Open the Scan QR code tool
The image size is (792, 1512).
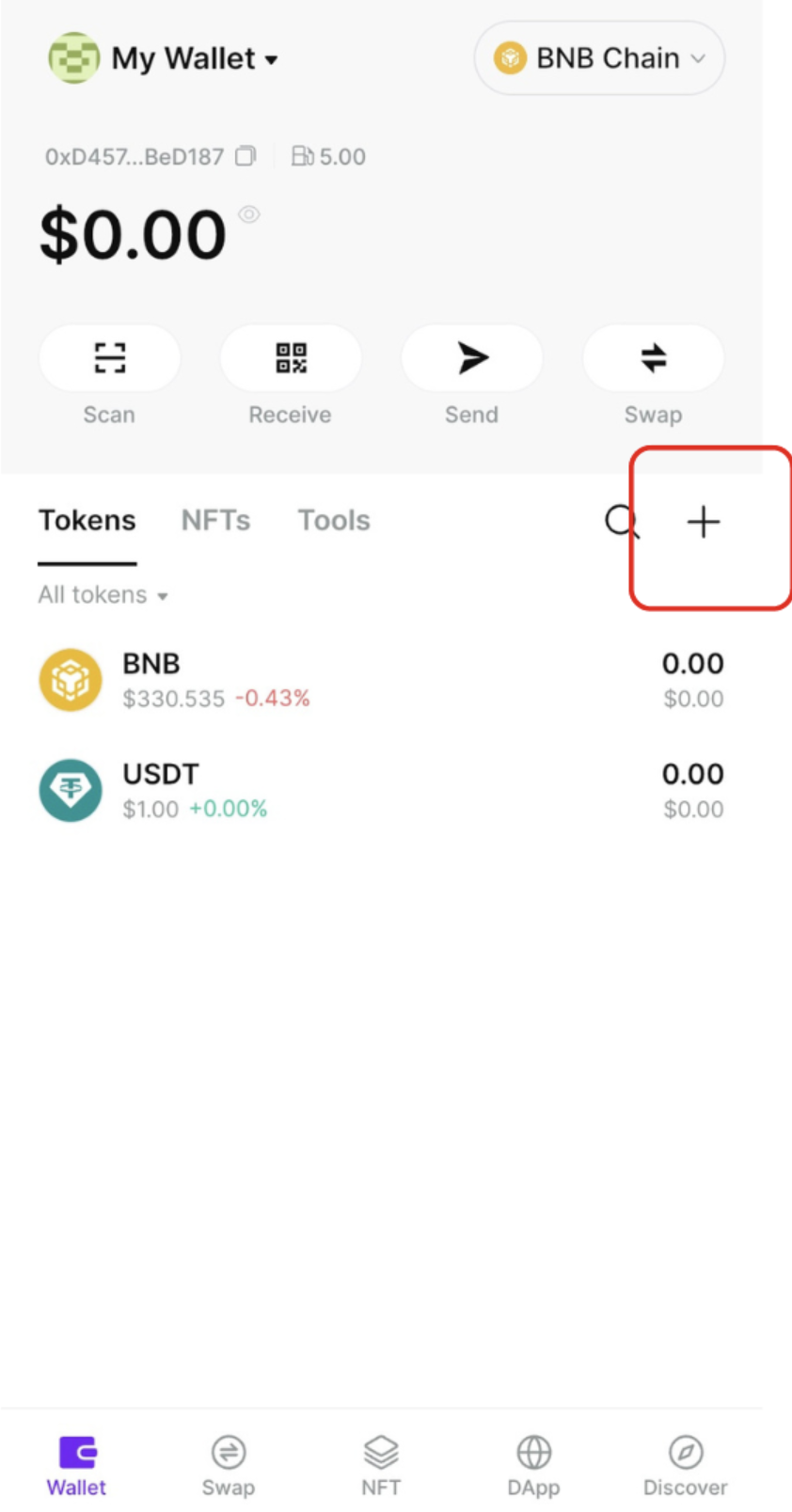click(109, 358)
